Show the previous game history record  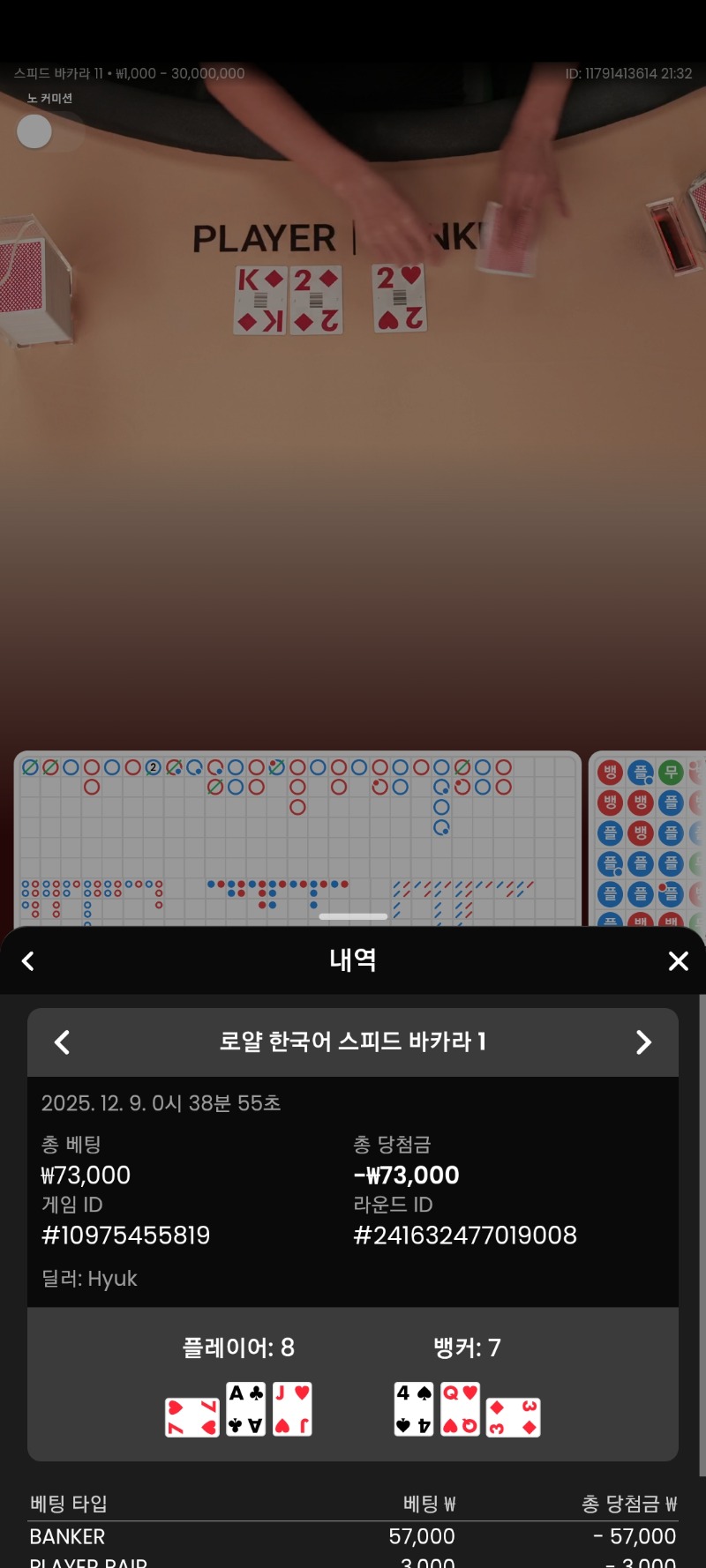coord(62,1042)
